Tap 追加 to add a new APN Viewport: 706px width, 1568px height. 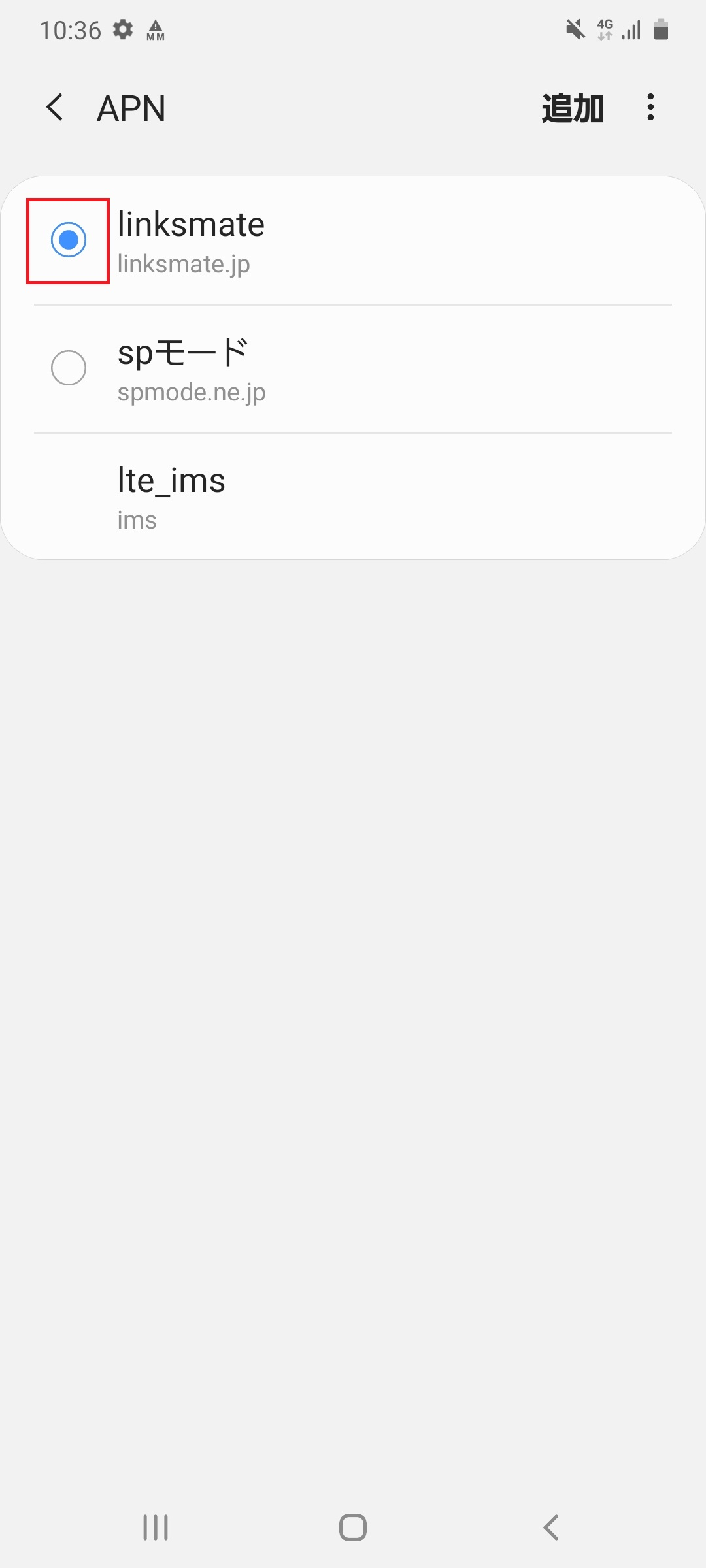pyautogui.click(x=572, y=108)
